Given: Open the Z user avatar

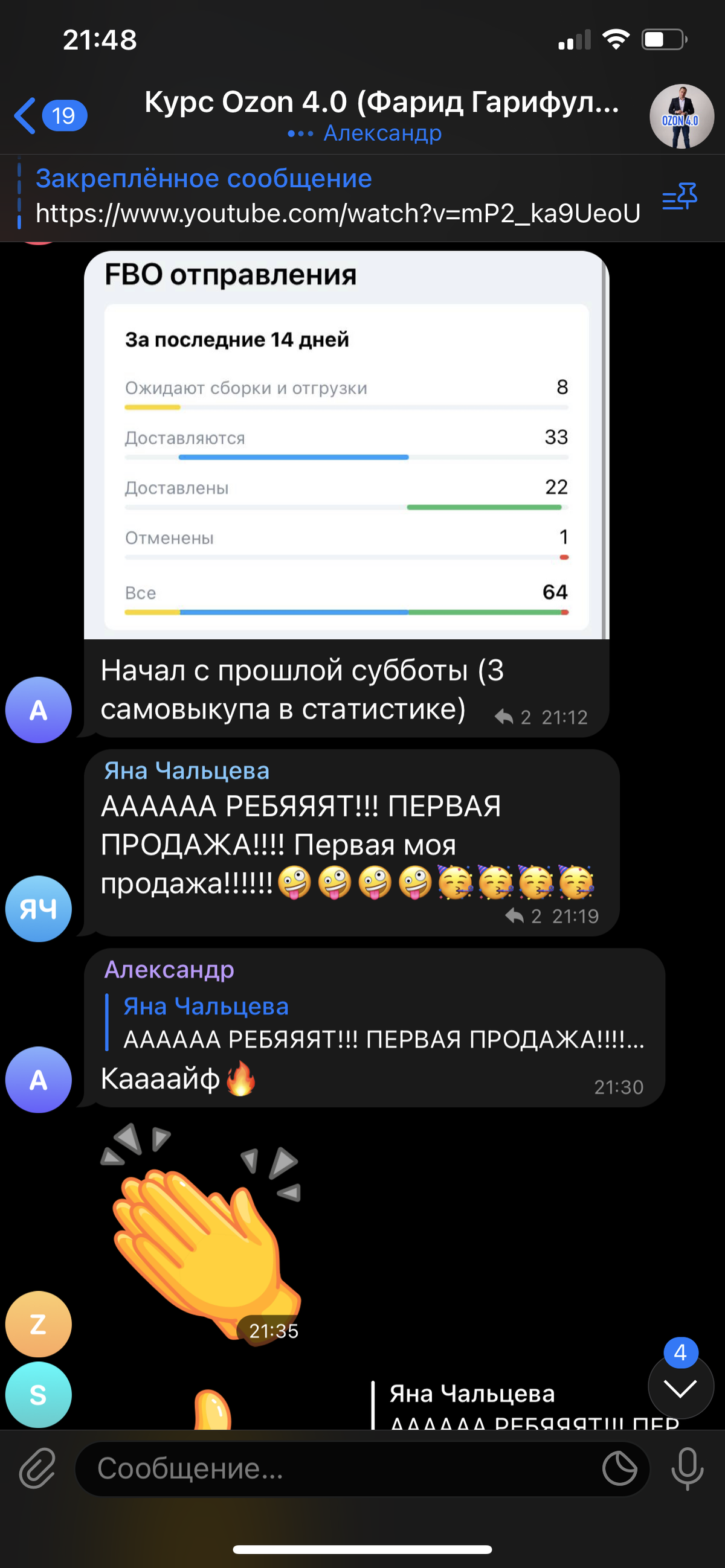Looking at the screenshot, I should (x=39, y=1324).
